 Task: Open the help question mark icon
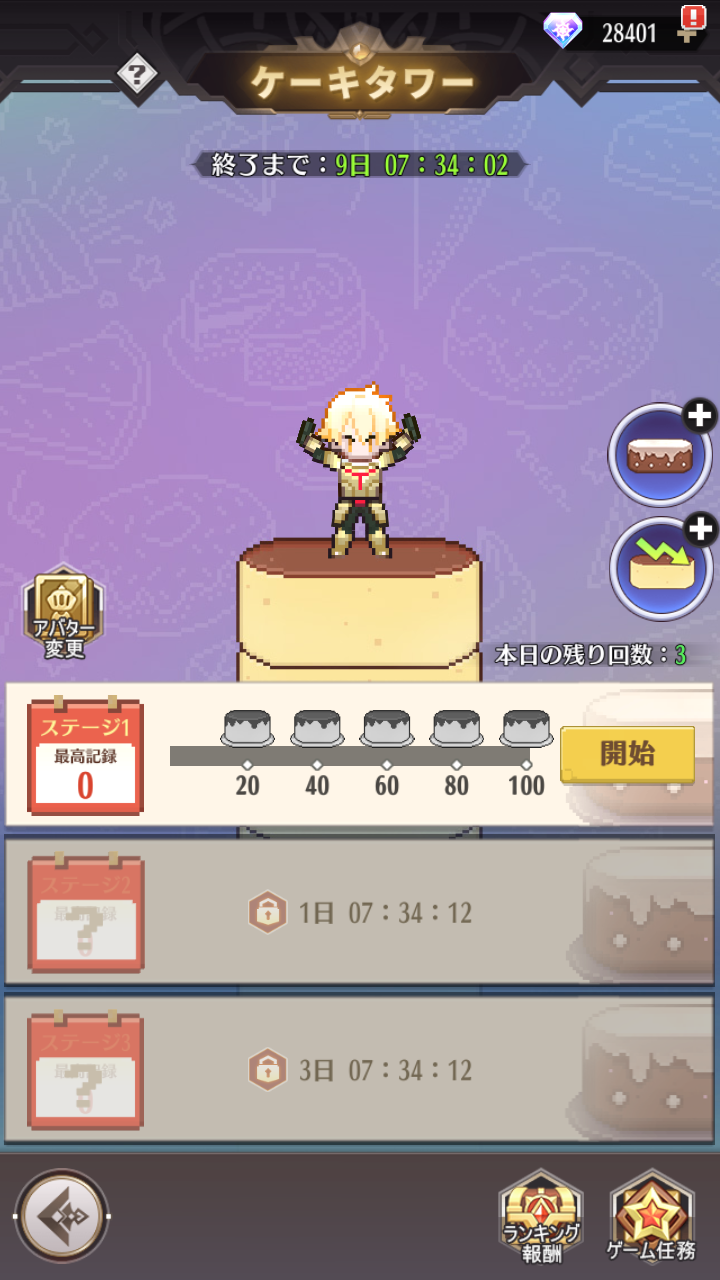click(x=137, y=73)
